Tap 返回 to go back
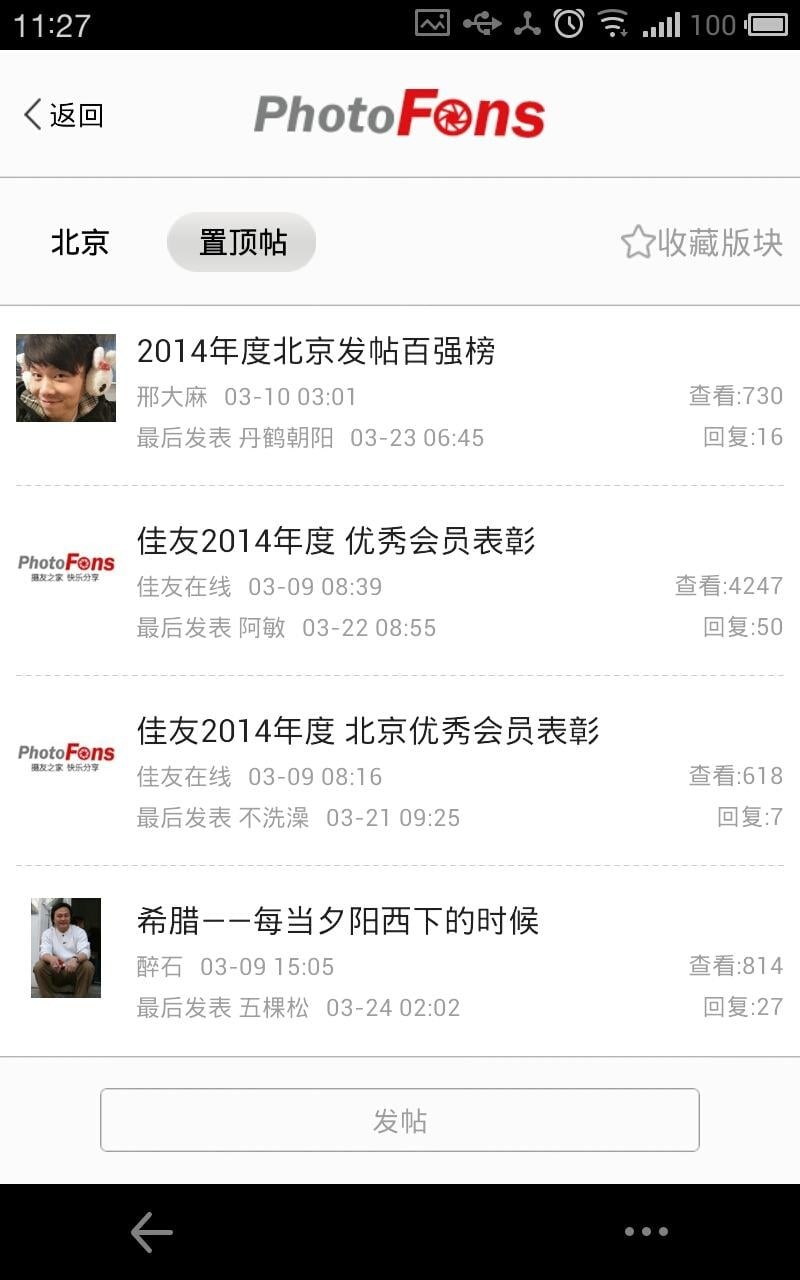 tap(60, 115)
